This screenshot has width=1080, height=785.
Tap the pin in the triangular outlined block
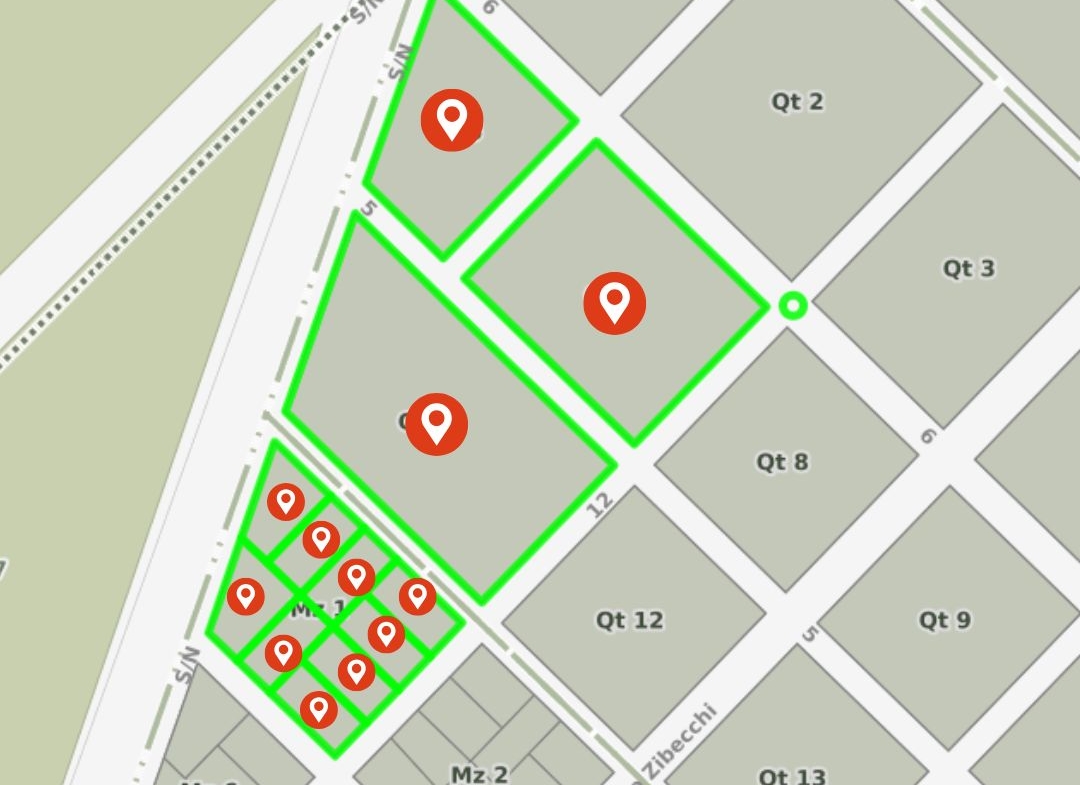click(452, 120)
